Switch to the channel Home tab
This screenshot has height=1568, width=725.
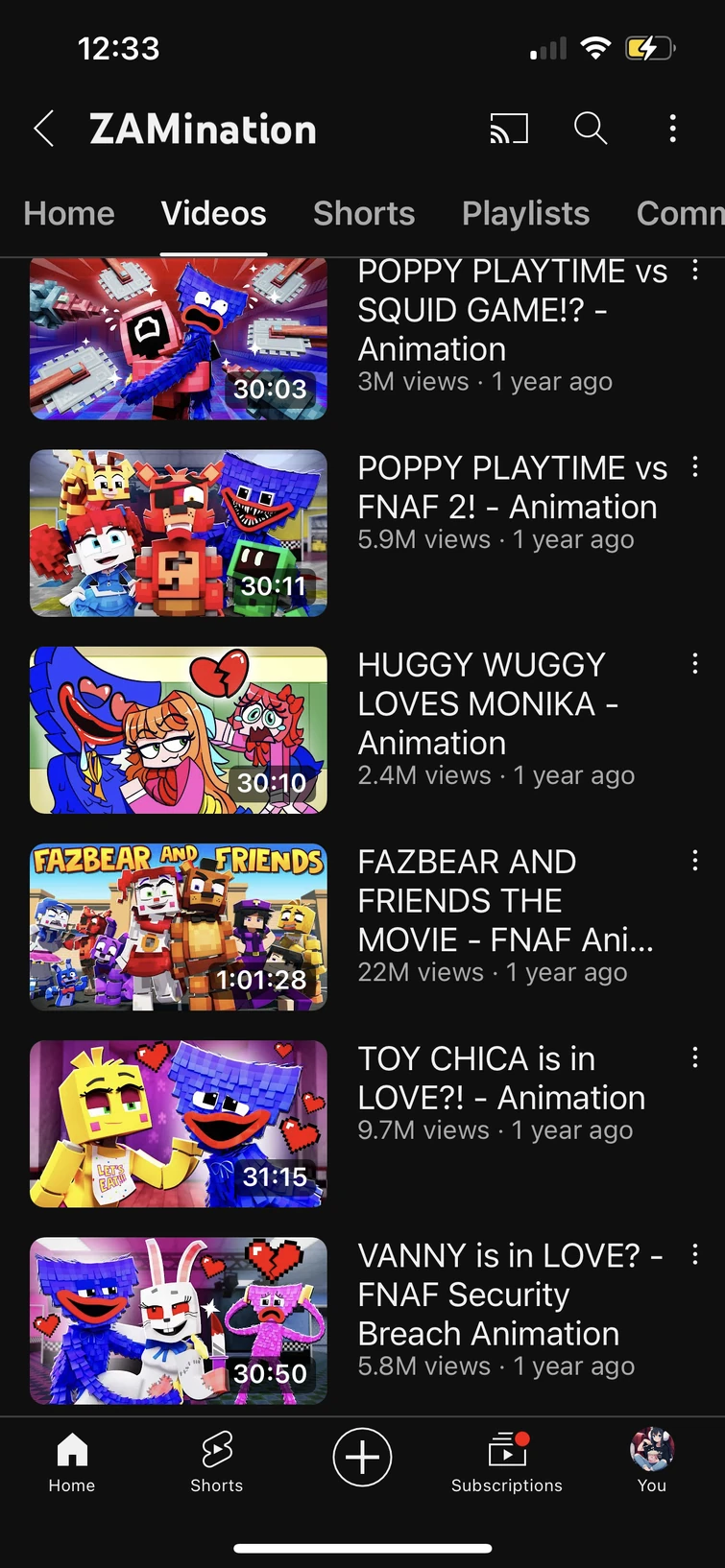tap(68, 213)
